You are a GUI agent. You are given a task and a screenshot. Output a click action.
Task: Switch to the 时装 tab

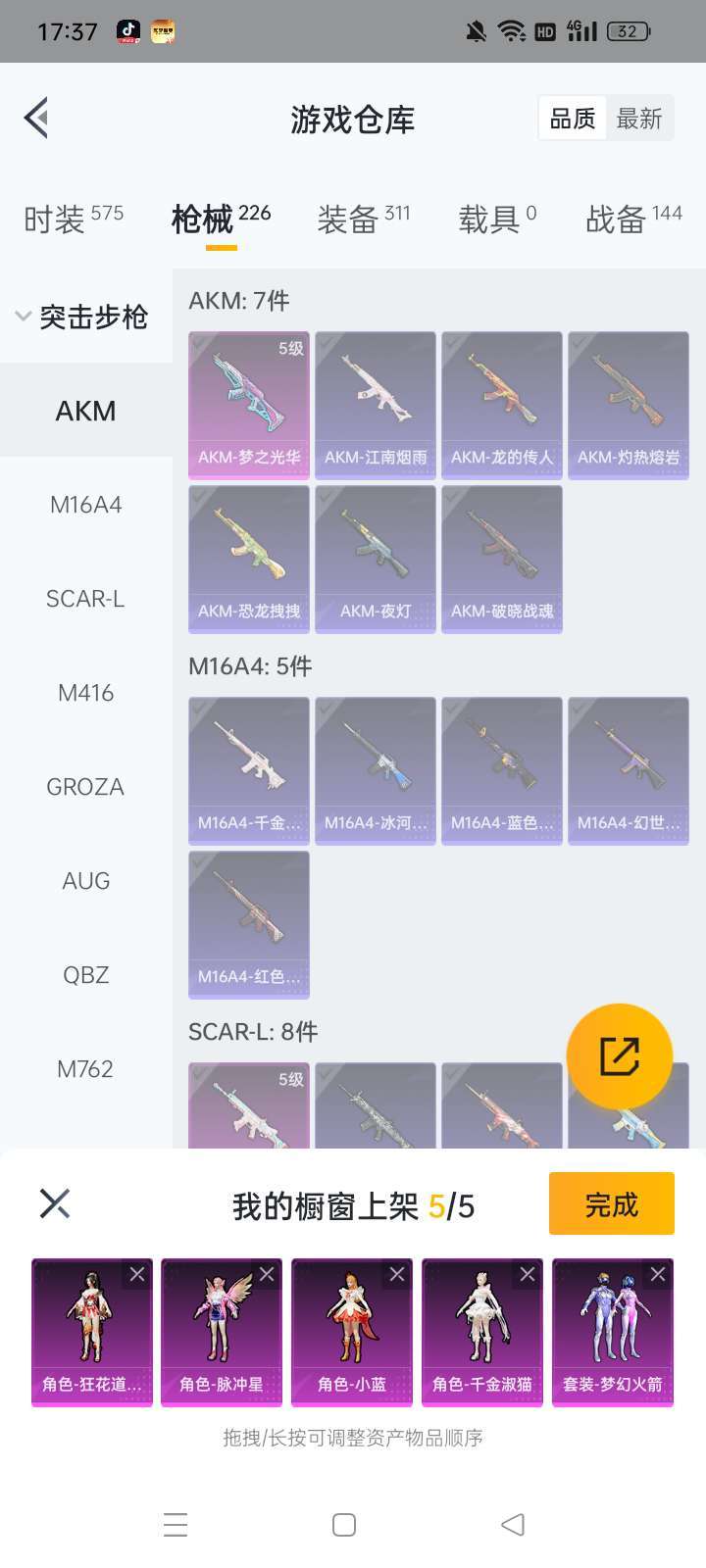(74, 218)
